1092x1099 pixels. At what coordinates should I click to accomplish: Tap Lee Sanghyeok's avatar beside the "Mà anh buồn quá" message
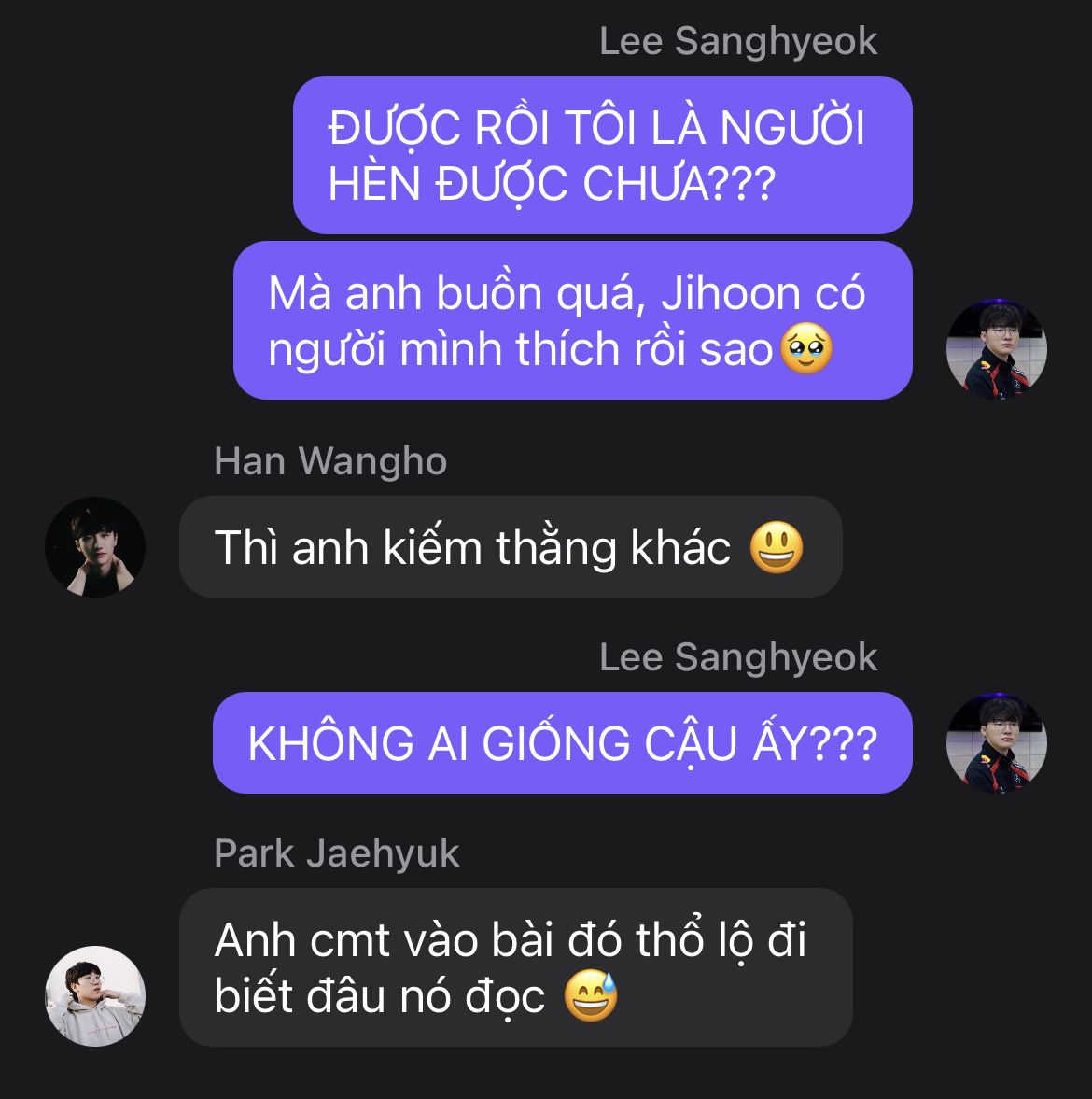pyautogui.click(x=996, y=349)
